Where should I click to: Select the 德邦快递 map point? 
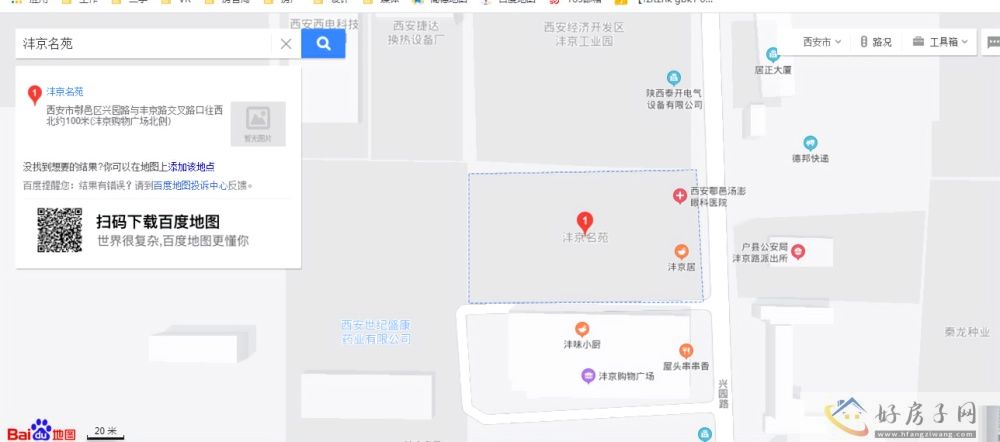811,143
